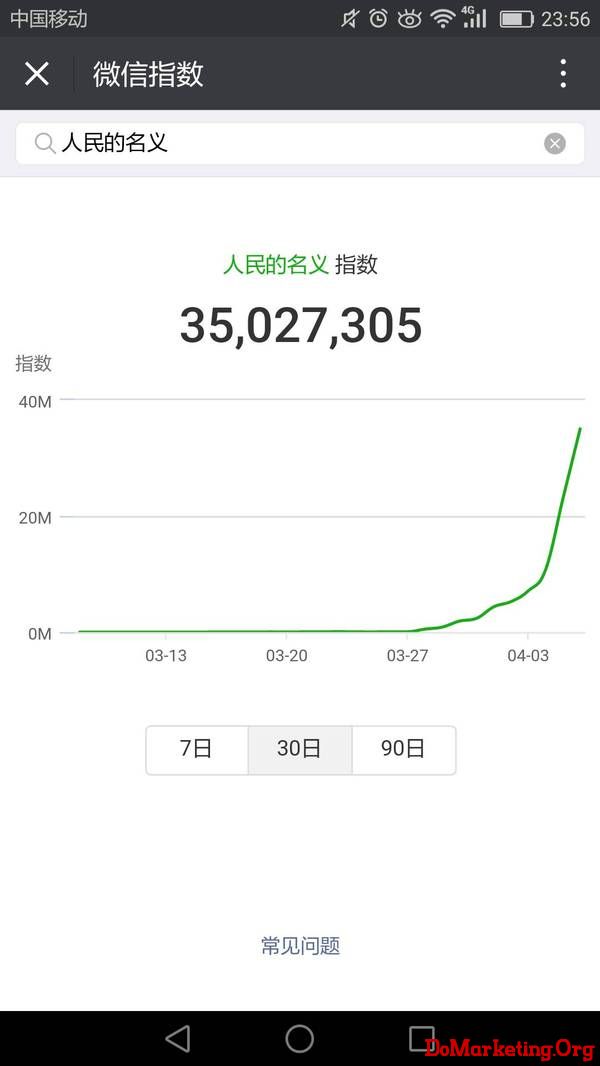Open the three-dot overflow menu
The width and height of the screenshot is (600, 1066).
[x=563, y=73]
